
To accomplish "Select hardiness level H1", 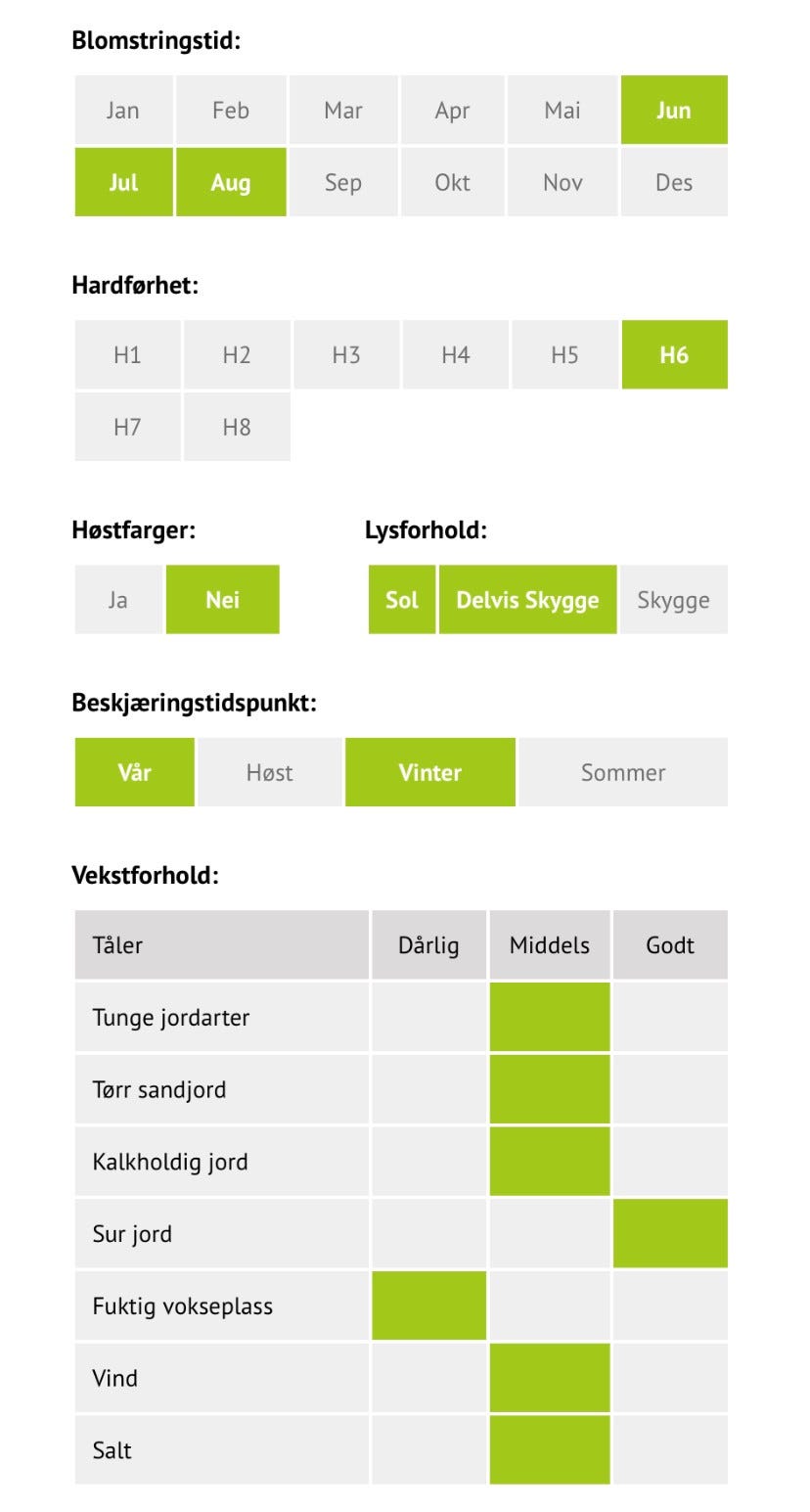I will pyautogui.click(x=127, y=354).
